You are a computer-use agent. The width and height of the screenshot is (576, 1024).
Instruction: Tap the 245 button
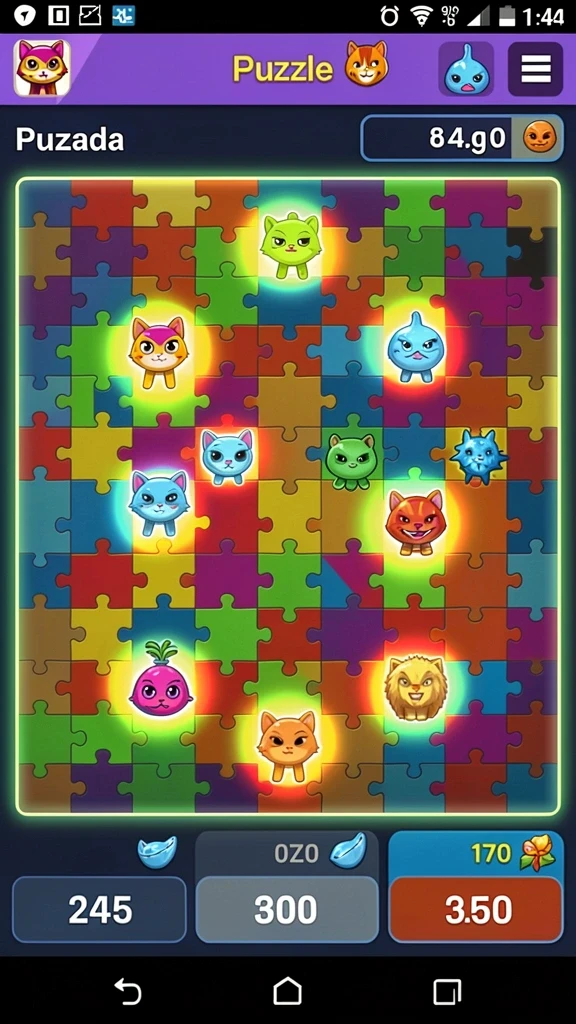click(99, 910)
